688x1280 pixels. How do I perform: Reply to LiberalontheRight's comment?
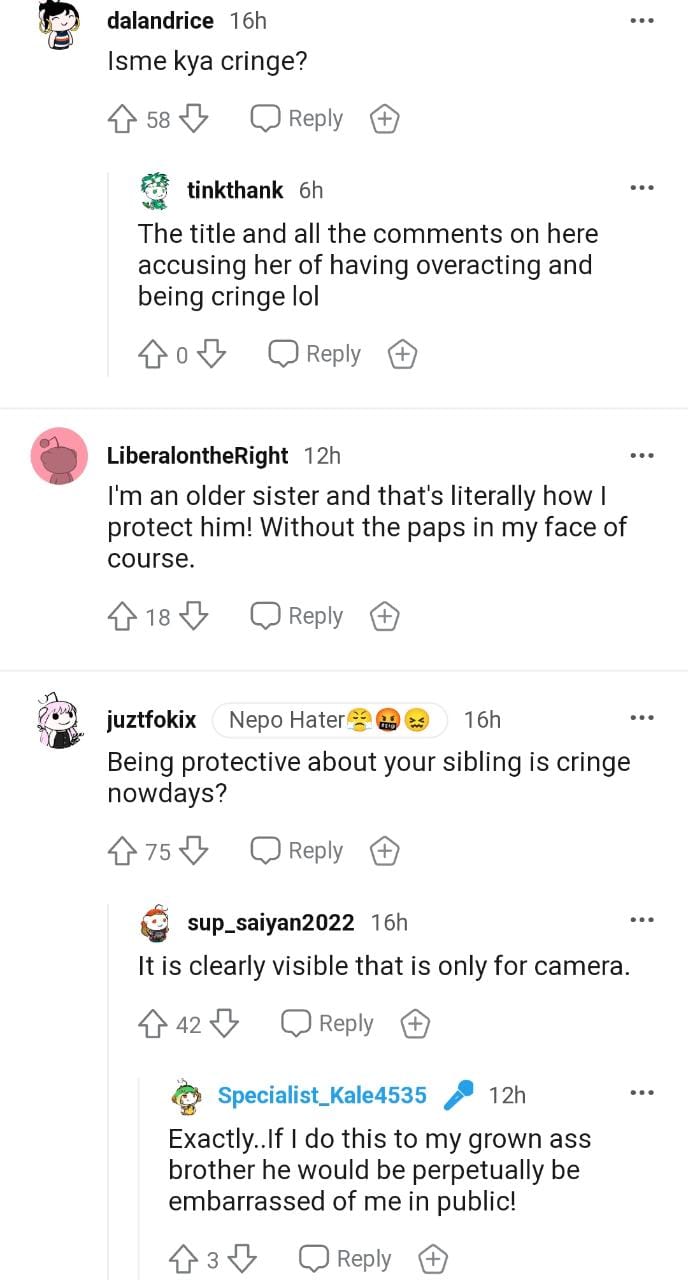point(296,616)
